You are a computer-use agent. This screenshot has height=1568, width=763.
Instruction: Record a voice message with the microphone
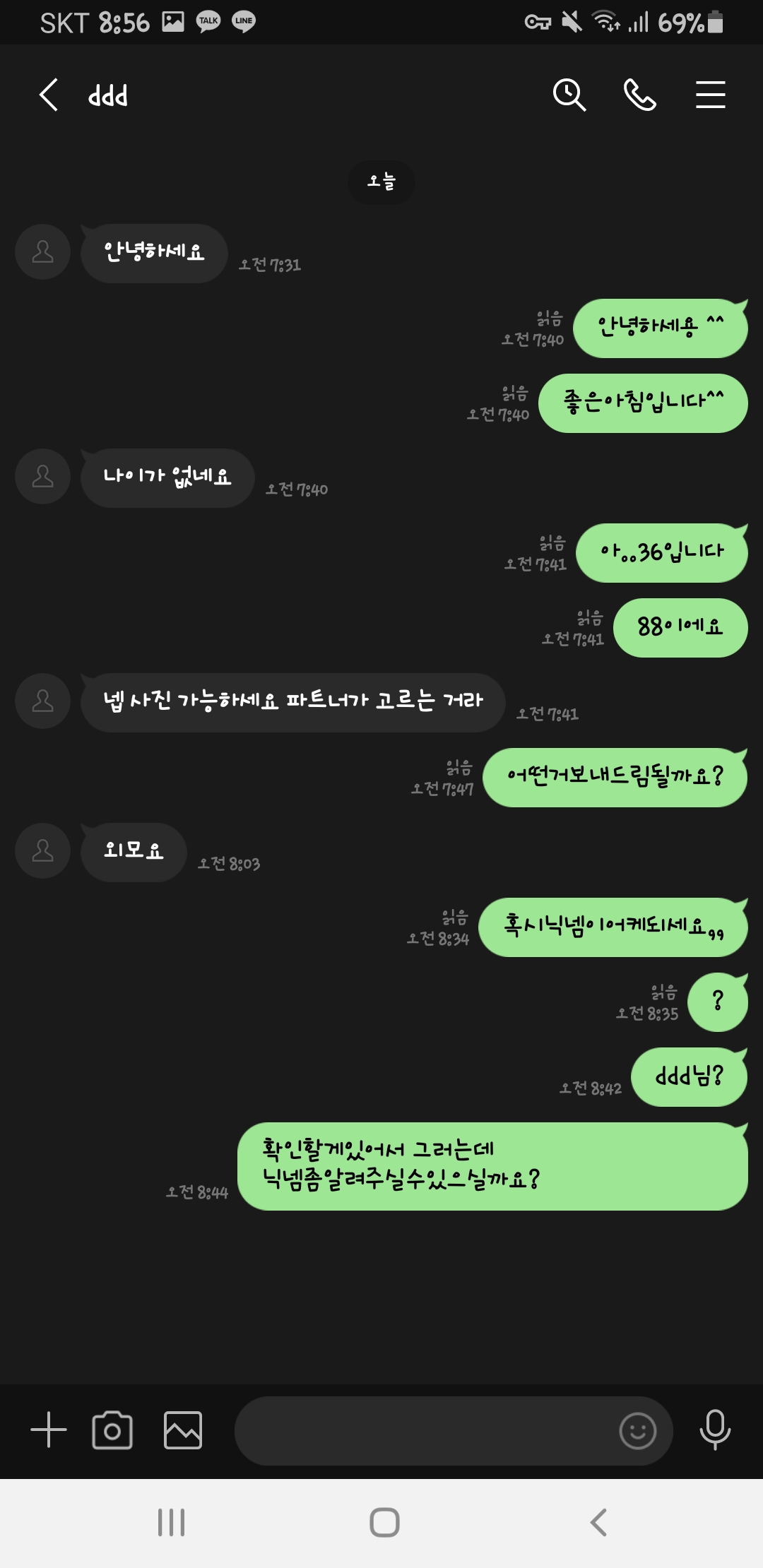click(715, 1430)
